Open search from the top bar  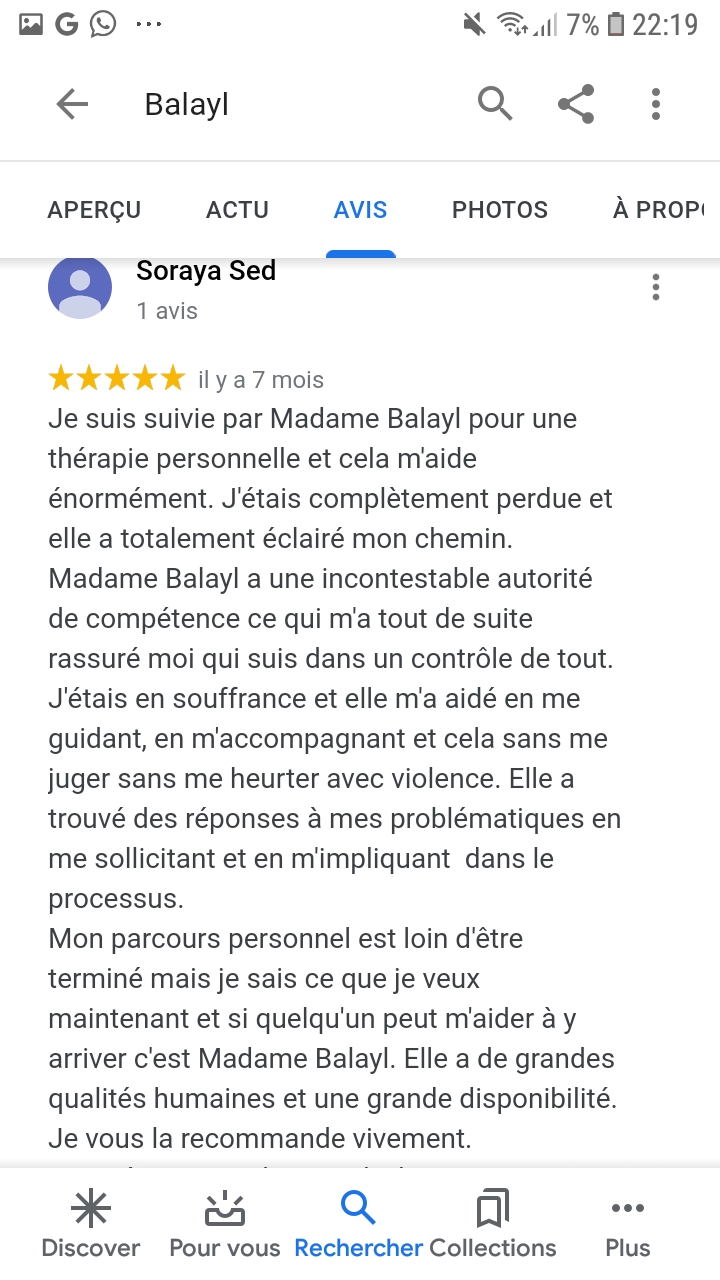[x=495, y=103]
